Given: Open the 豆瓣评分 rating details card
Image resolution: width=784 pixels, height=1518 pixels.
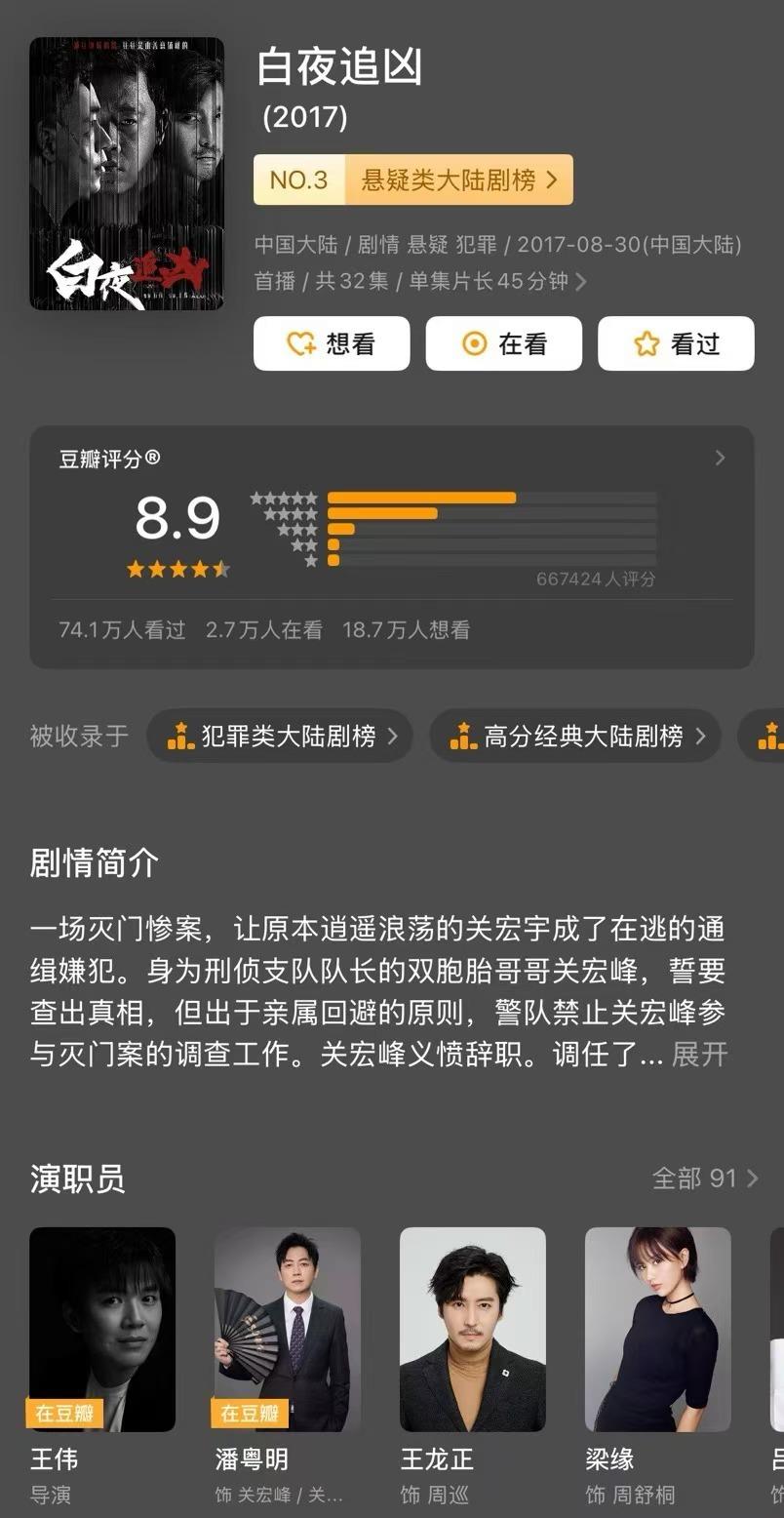Looking at the screenshot, I should click(x=391, y=546).
